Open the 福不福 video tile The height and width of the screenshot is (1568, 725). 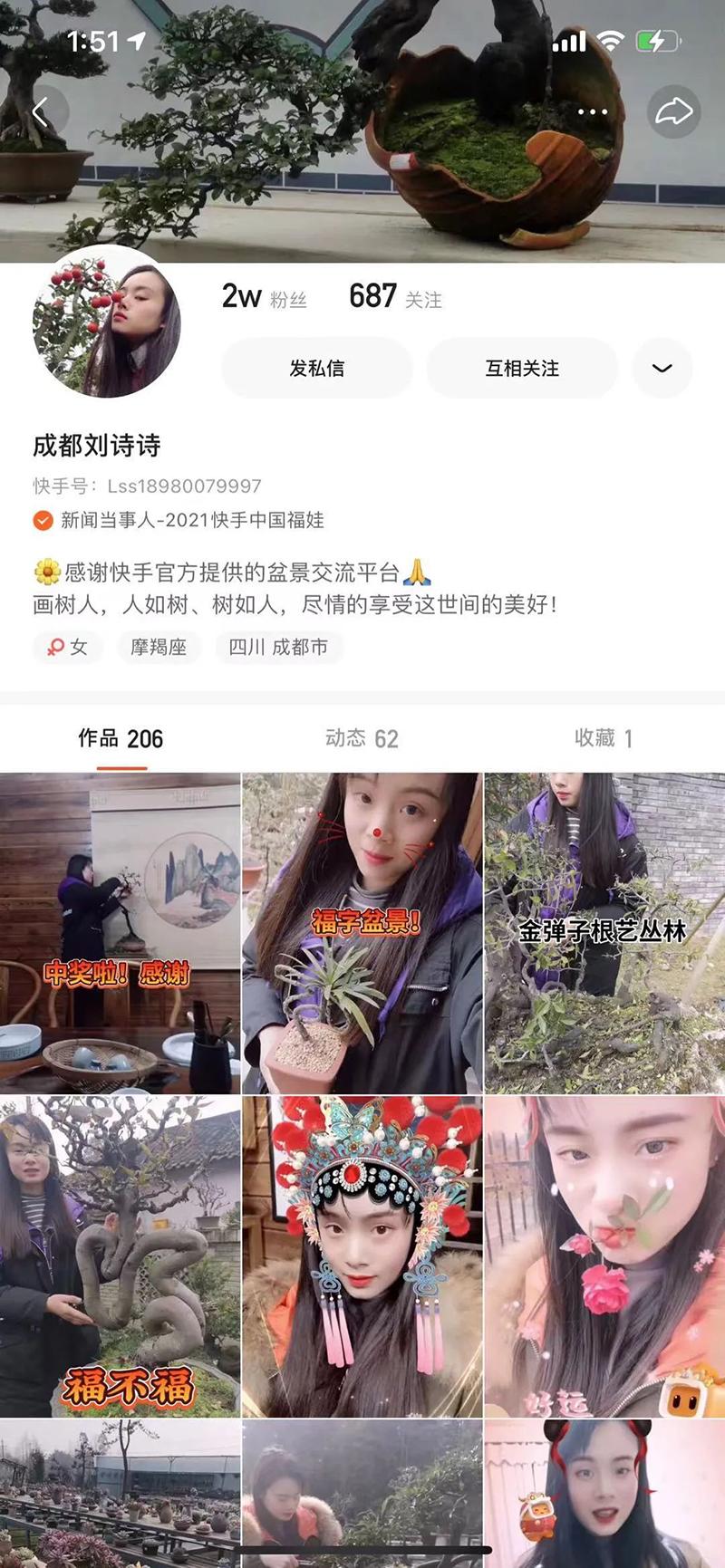(x=120, y=1256)
